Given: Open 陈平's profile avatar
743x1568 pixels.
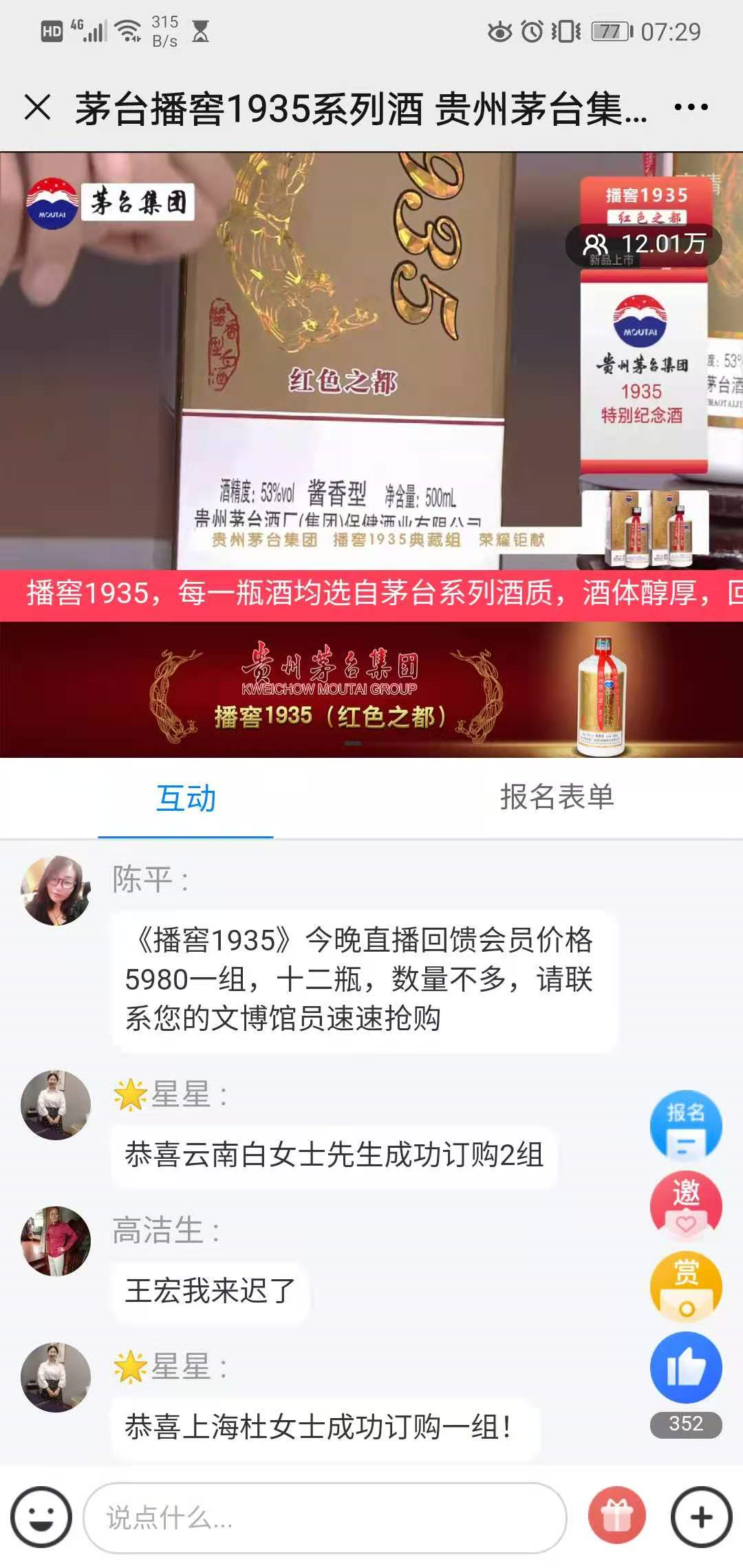Looking at the screenshot, I should [56, 890].
